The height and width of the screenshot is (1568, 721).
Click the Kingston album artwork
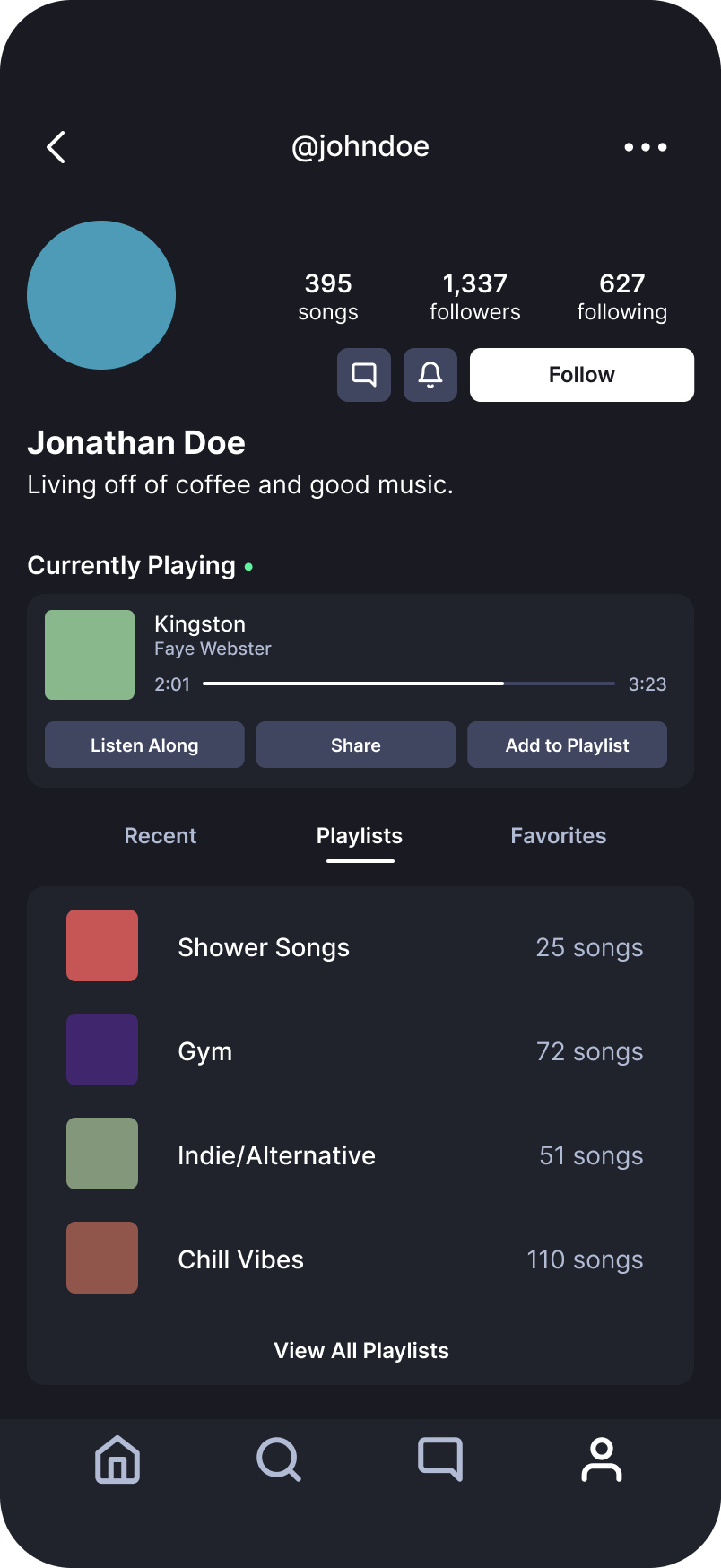89,654
